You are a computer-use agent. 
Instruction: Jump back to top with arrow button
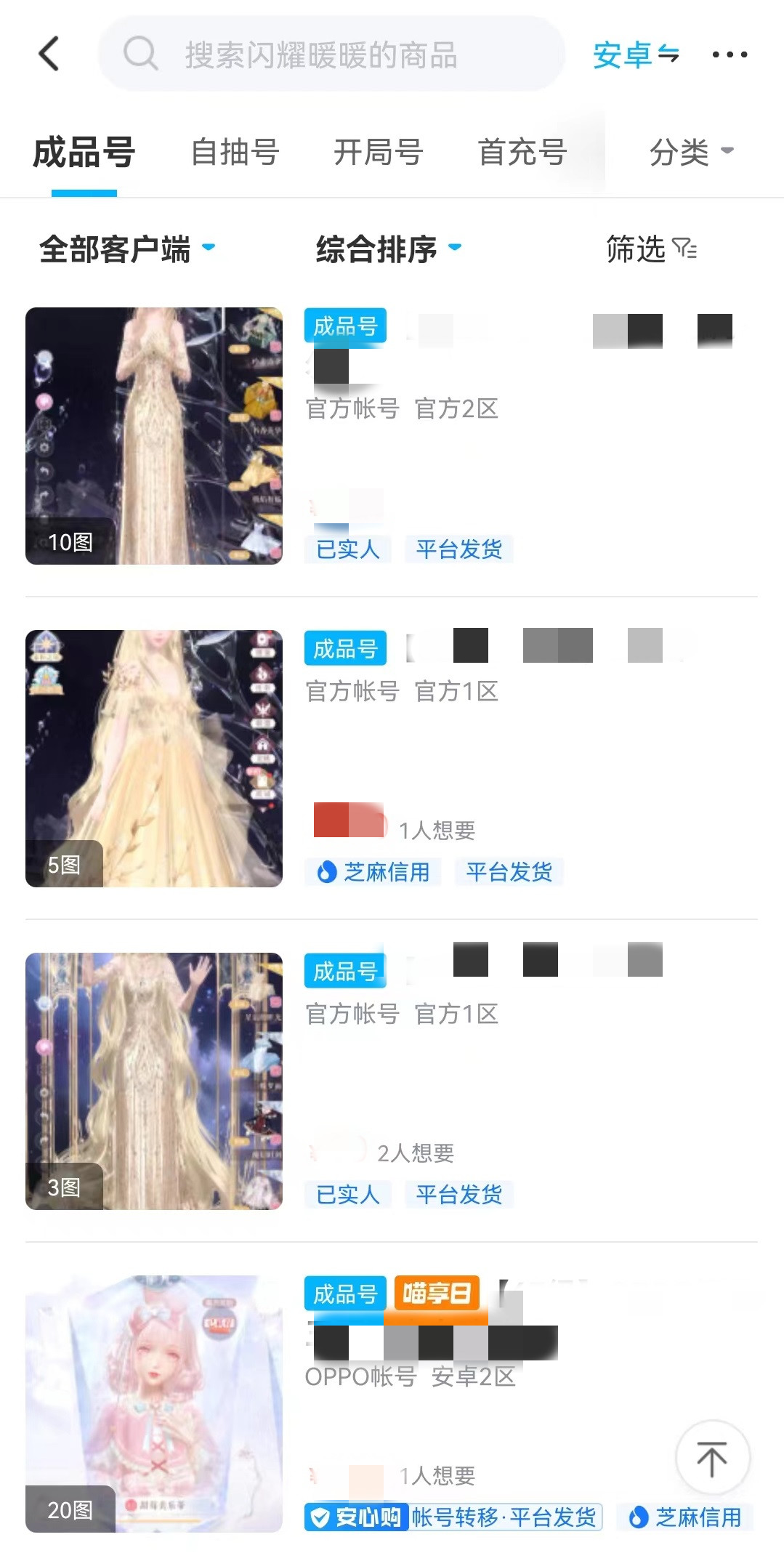(x=712, y=1458)
